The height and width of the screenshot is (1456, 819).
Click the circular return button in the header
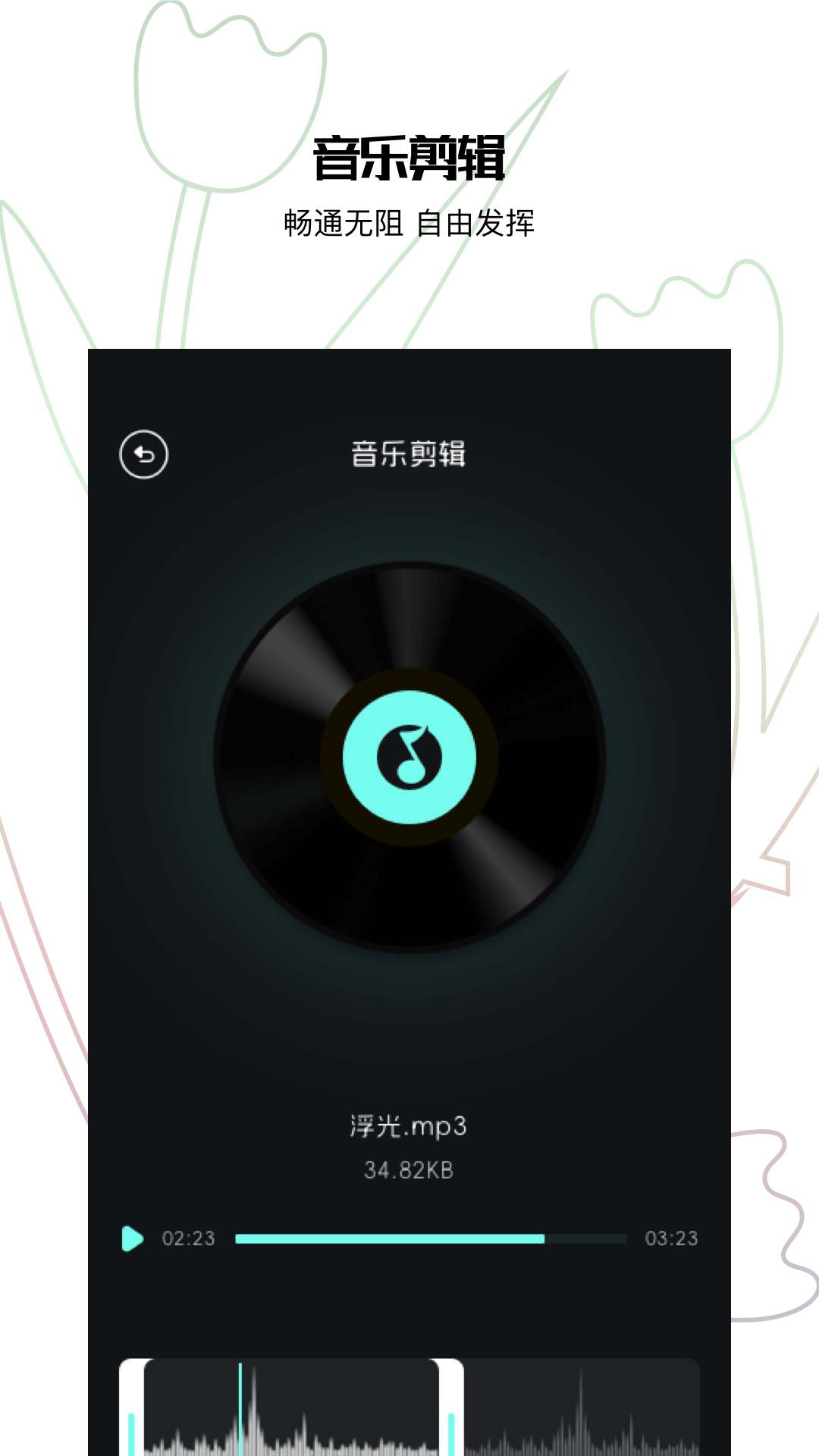point(146,455)
